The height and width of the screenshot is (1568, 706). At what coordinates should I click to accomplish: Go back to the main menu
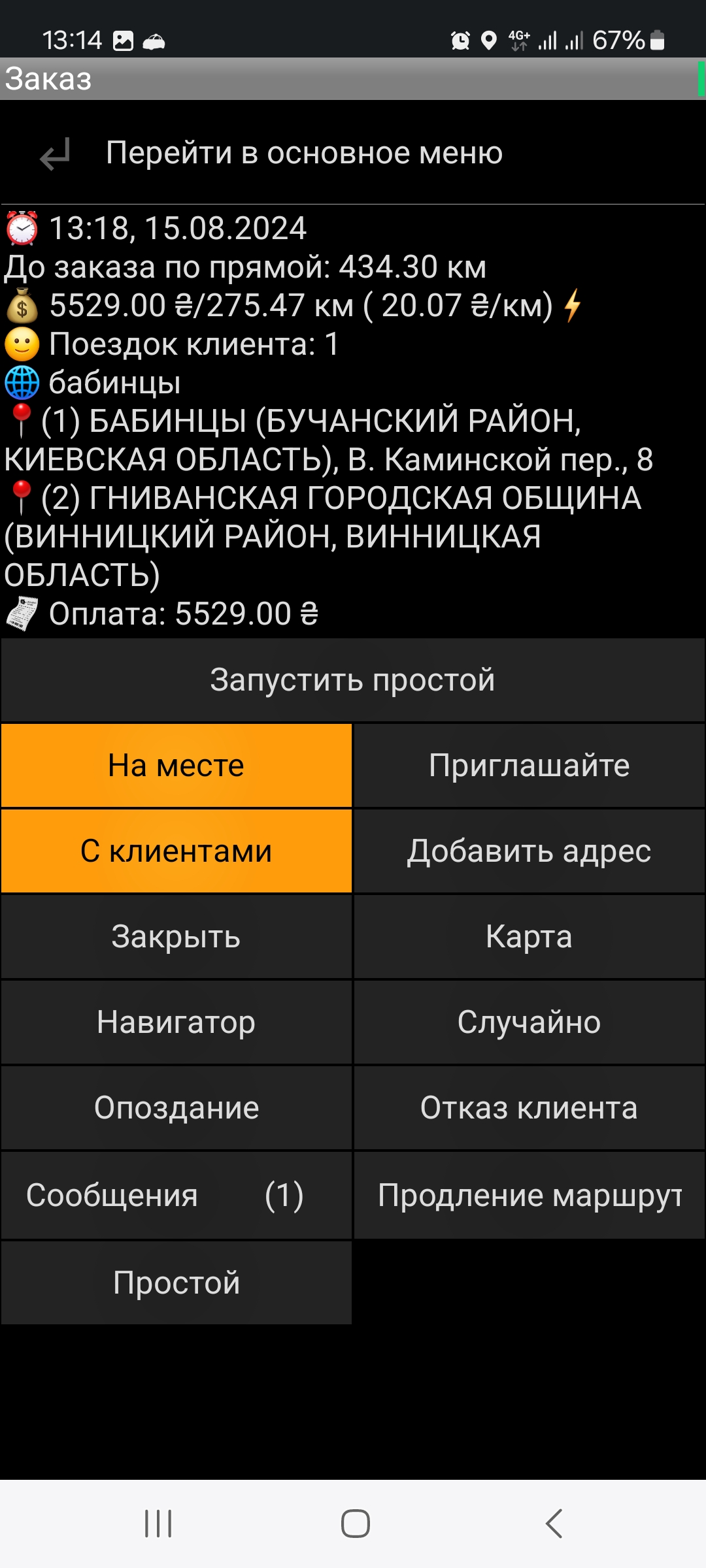(304, 154)
